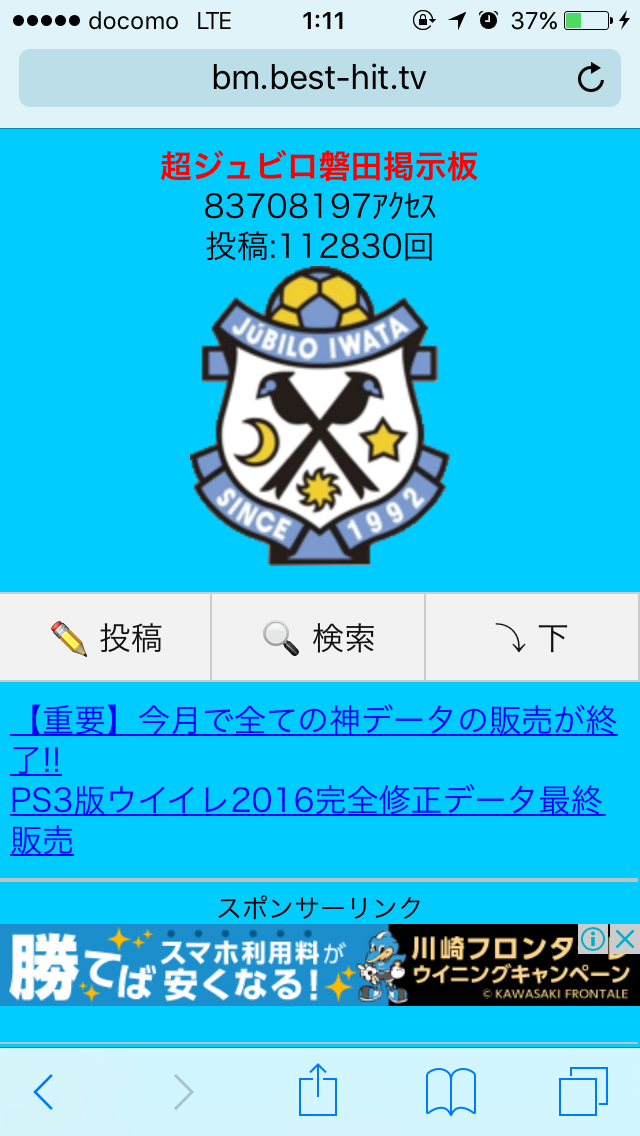Jump down with the 下 button

pos(532,638)
